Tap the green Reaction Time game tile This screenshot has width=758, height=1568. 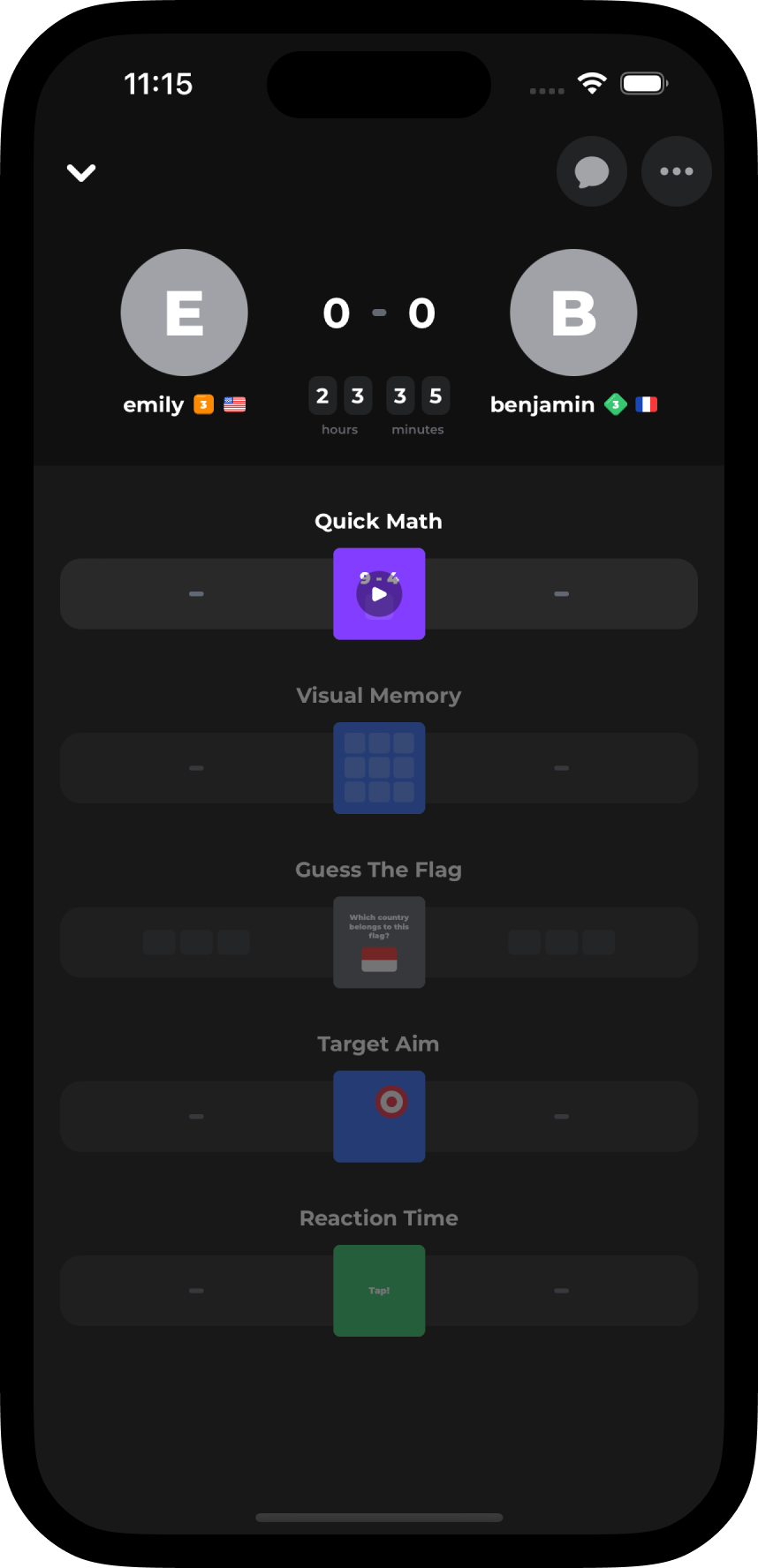coord(379,1290)
